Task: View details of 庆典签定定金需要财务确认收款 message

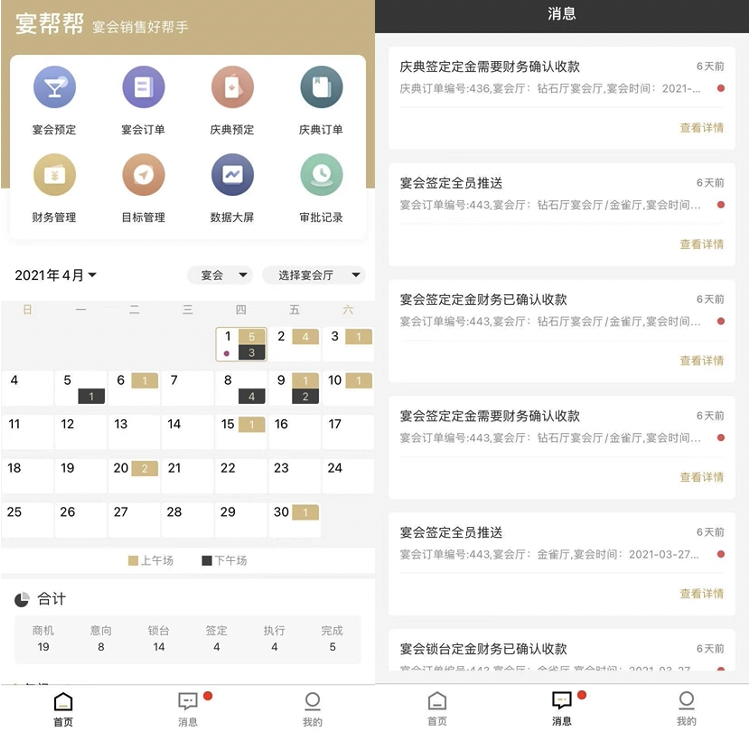Action: [701, 128]
